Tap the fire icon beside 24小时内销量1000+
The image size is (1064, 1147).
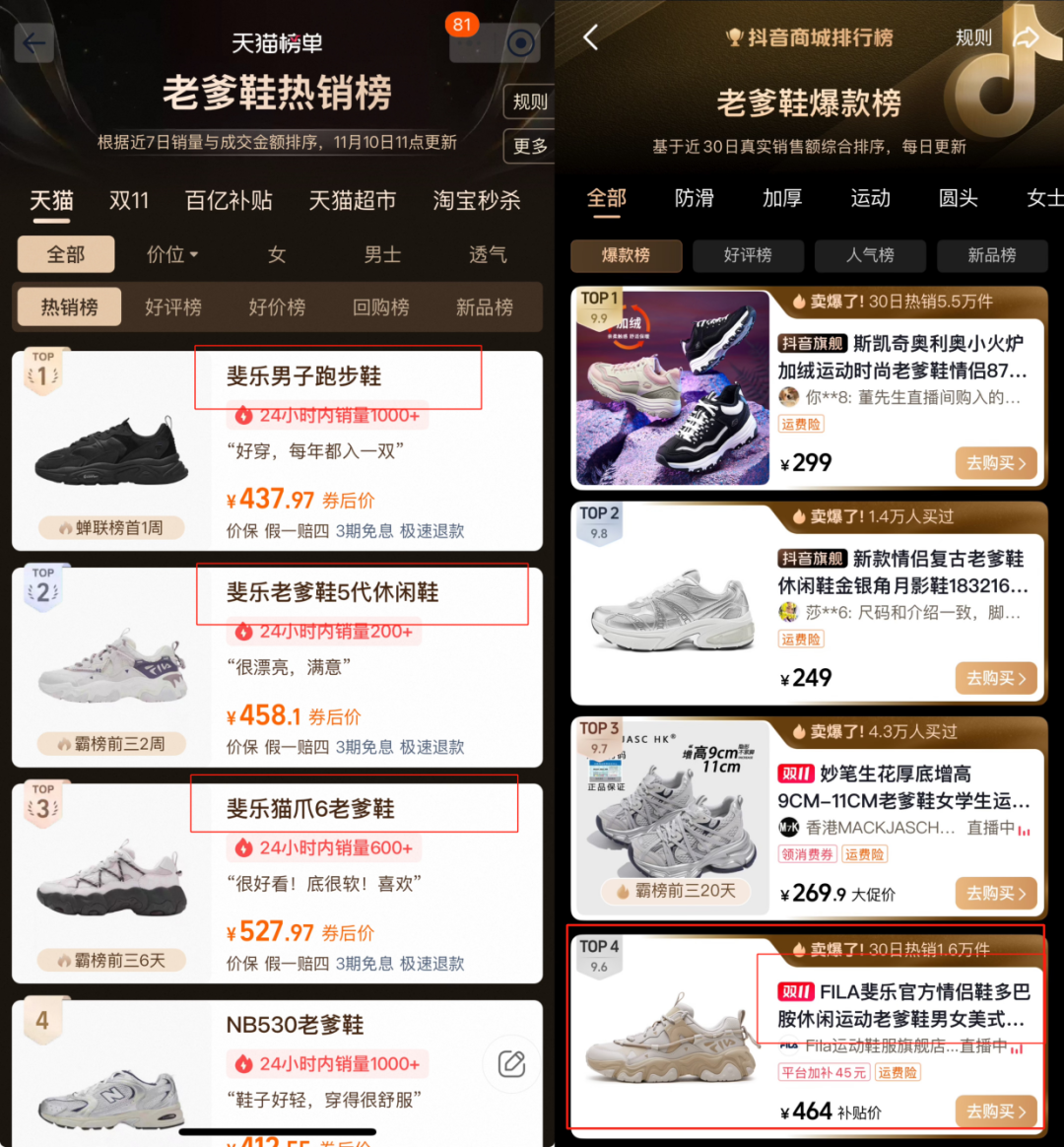click(243, 416)
